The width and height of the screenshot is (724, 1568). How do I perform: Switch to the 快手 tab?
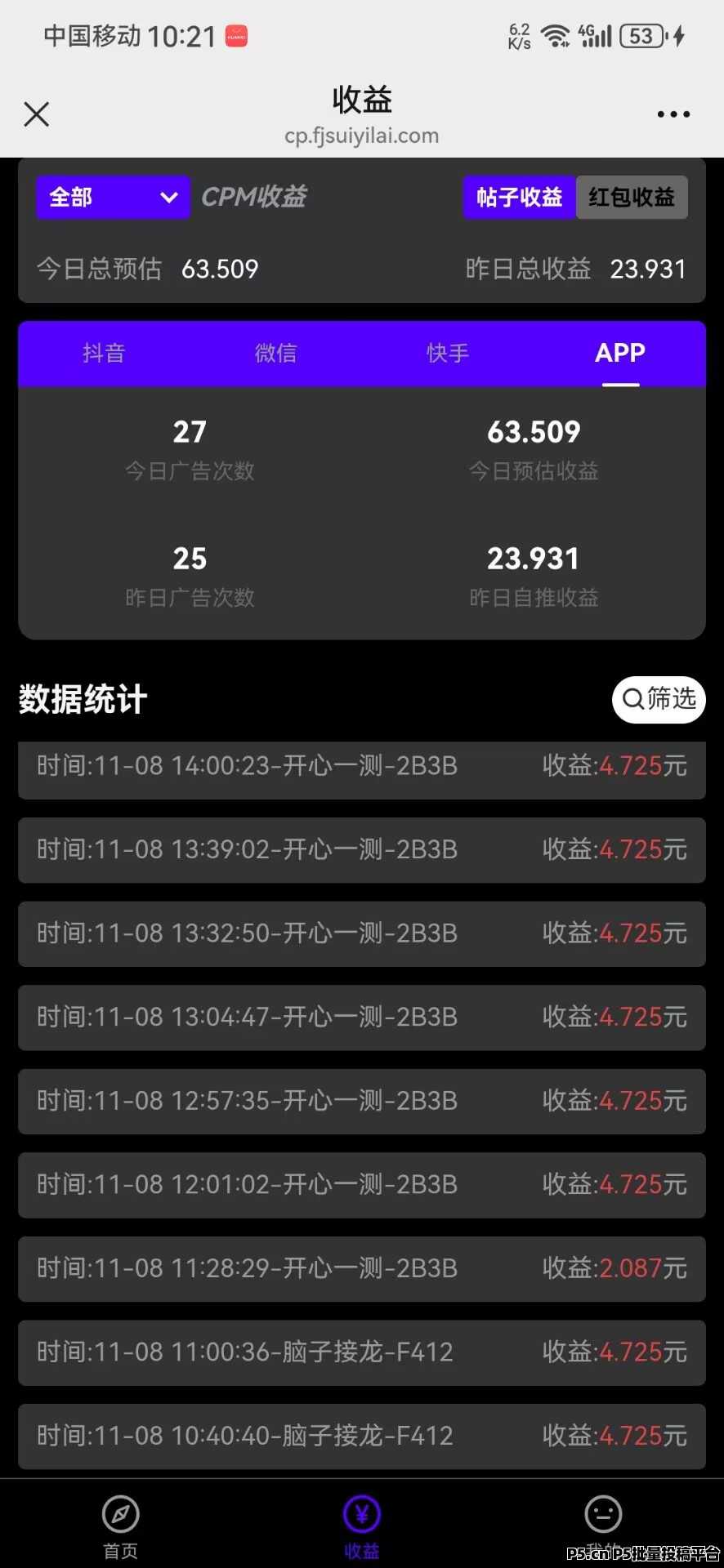point(448,353)
